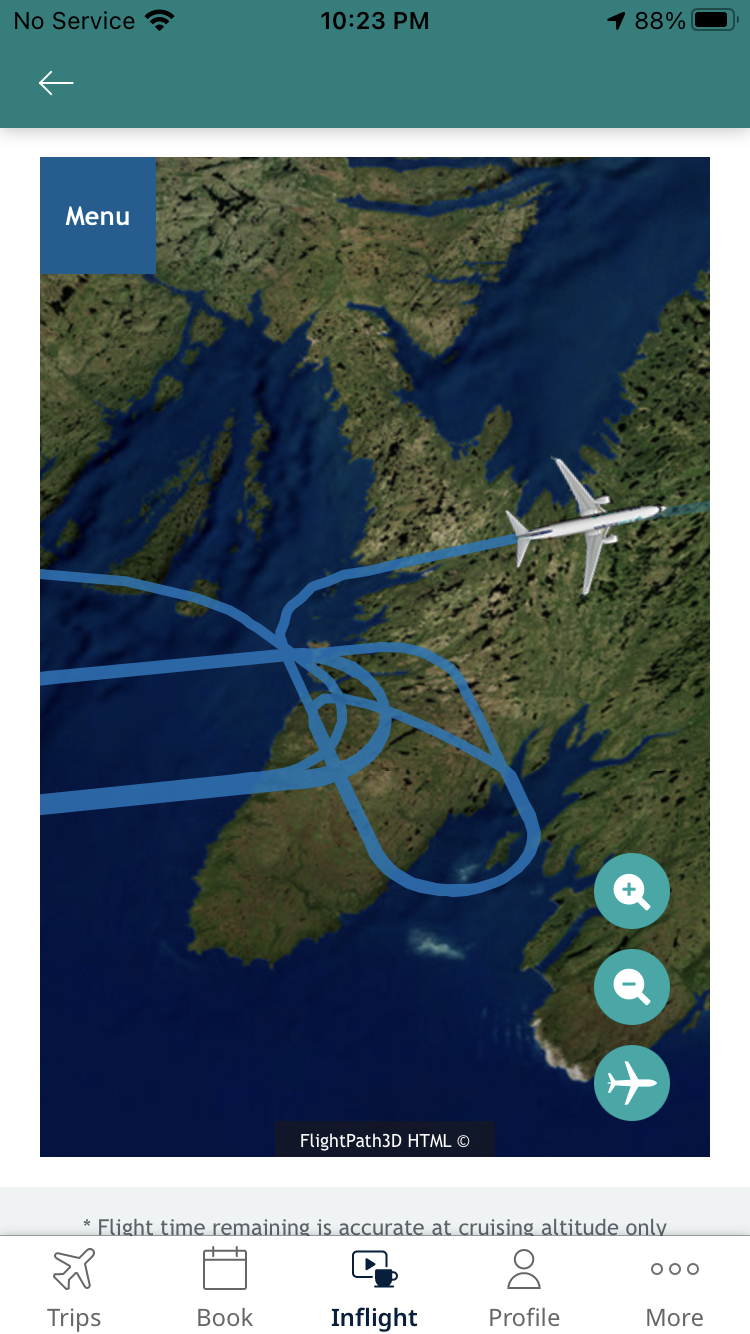750x1334 pixels.
Task: Zoom in on the flight map
Action: coord(632,891)
